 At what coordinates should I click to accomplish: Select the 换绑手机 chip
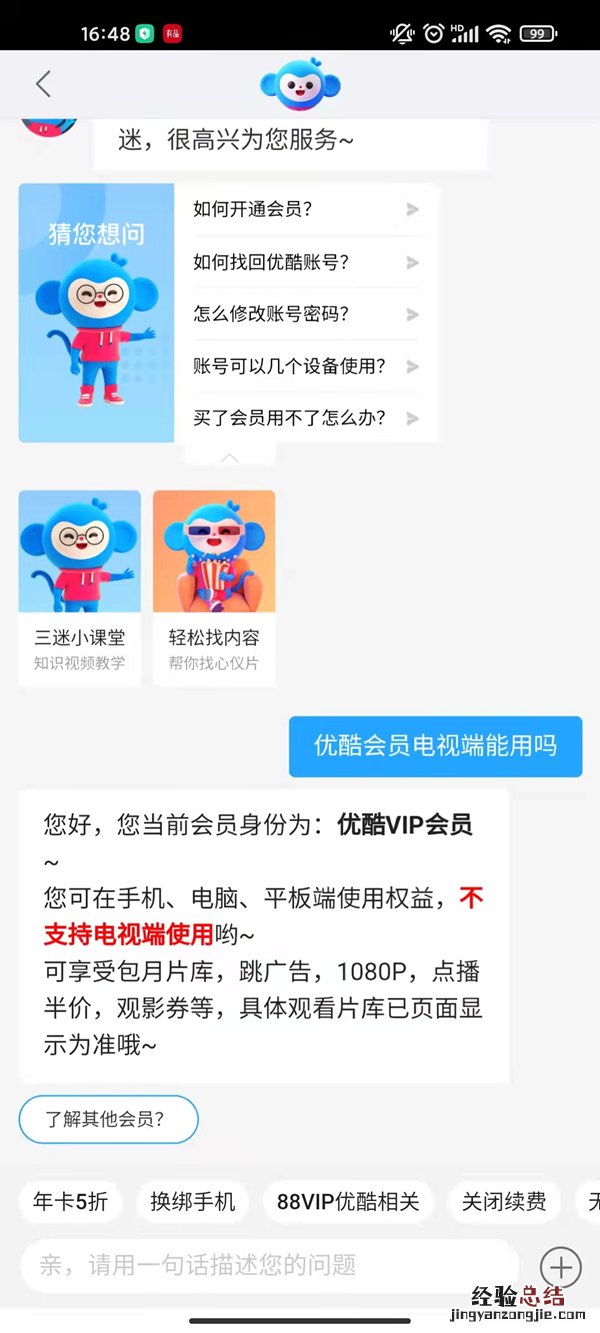(193, 1201)
